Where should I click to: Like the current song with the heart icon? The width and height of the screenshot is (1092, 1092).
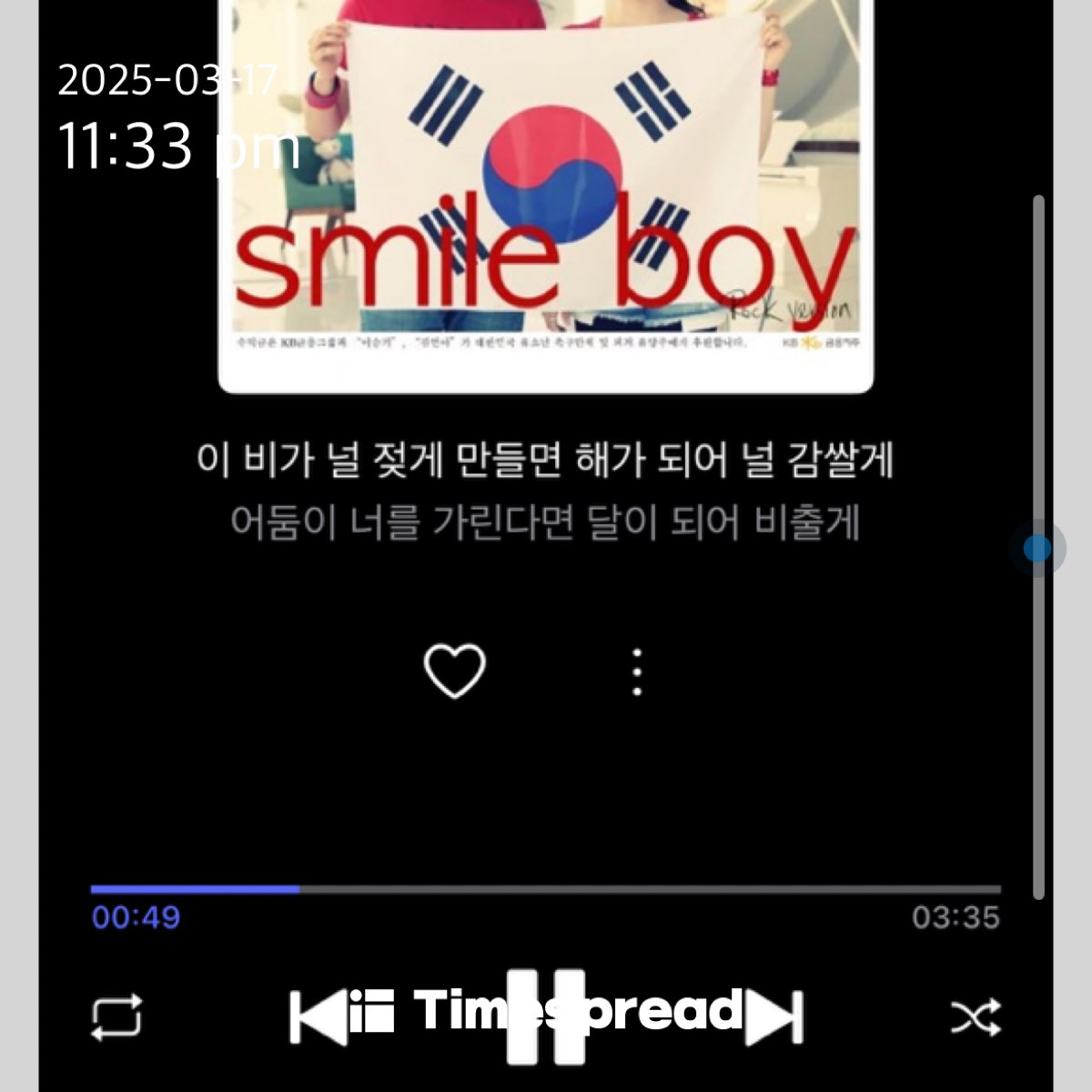coord(454,672)
